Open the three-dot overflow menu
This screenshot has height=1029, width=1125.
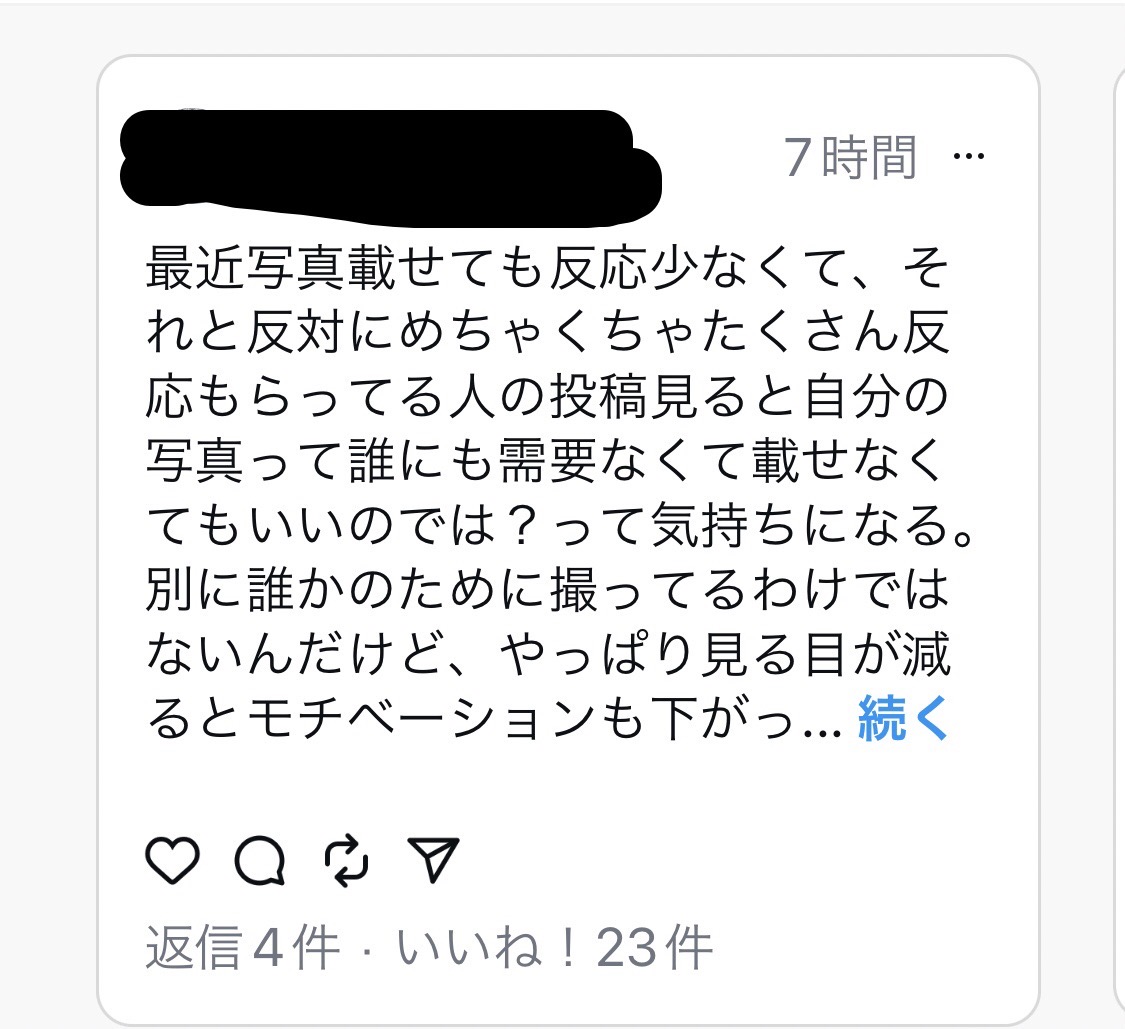click(x=969, y=158)
